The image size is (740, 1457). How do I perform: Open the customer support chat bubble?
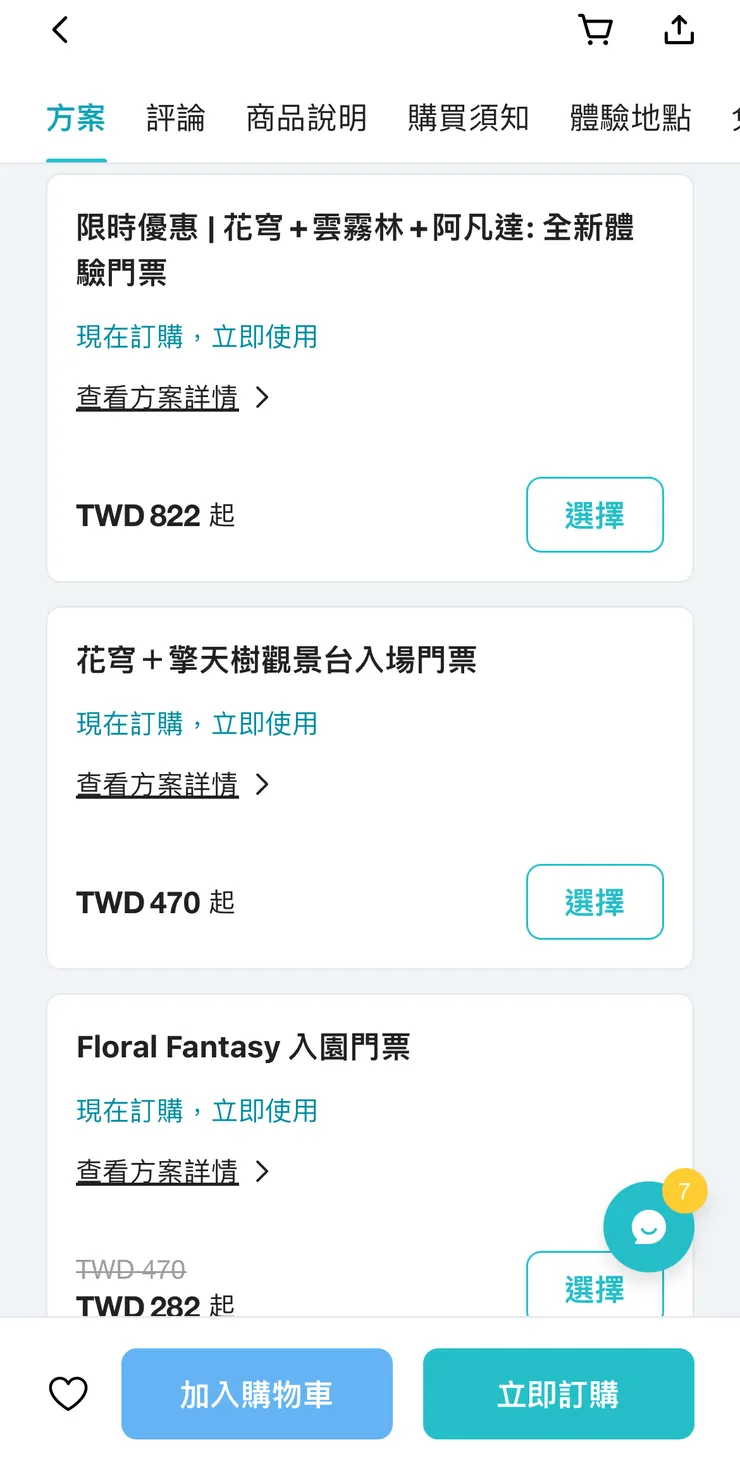coord(648,1227)
